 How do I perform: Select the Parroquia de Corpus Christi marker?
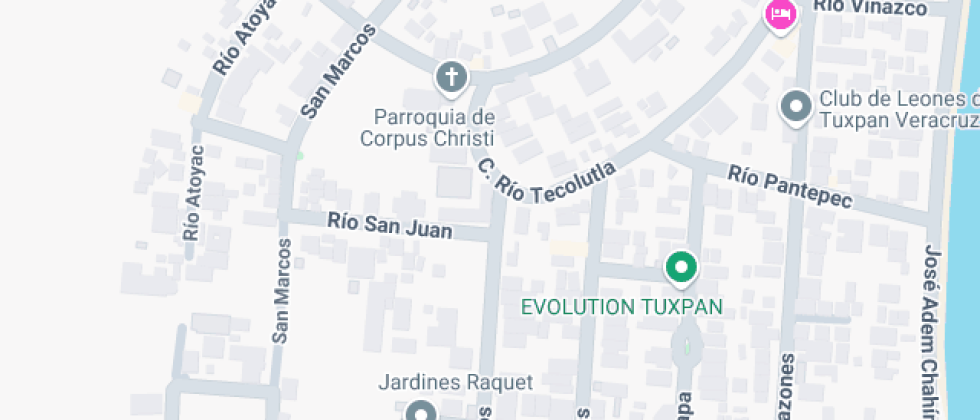(452, 77)
